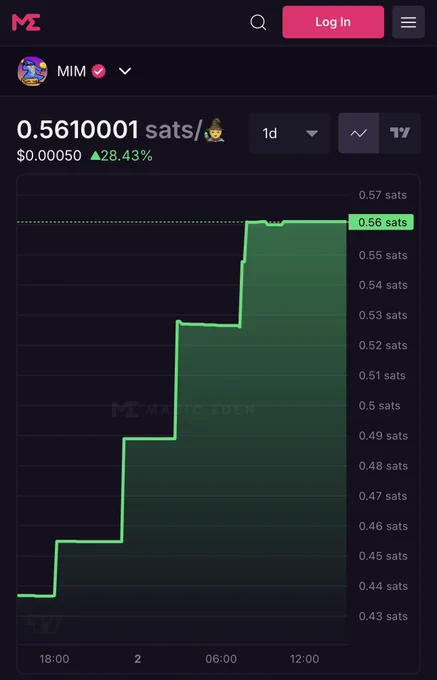
Task: Select the line chart view
Action: pos(359,133)
